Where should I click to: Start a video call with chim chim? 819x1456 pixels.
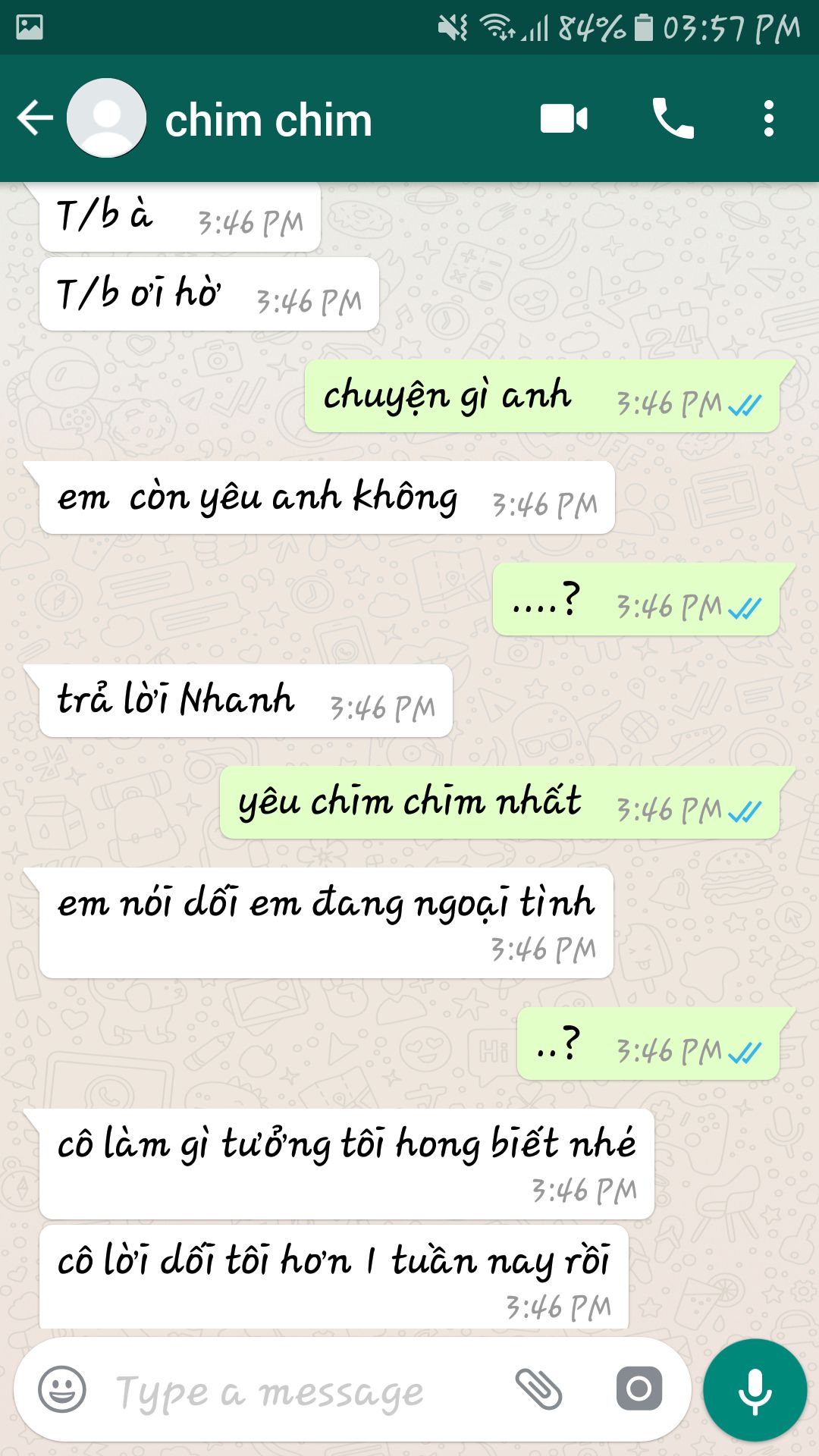pyautogui.click(x=563, y=119)
